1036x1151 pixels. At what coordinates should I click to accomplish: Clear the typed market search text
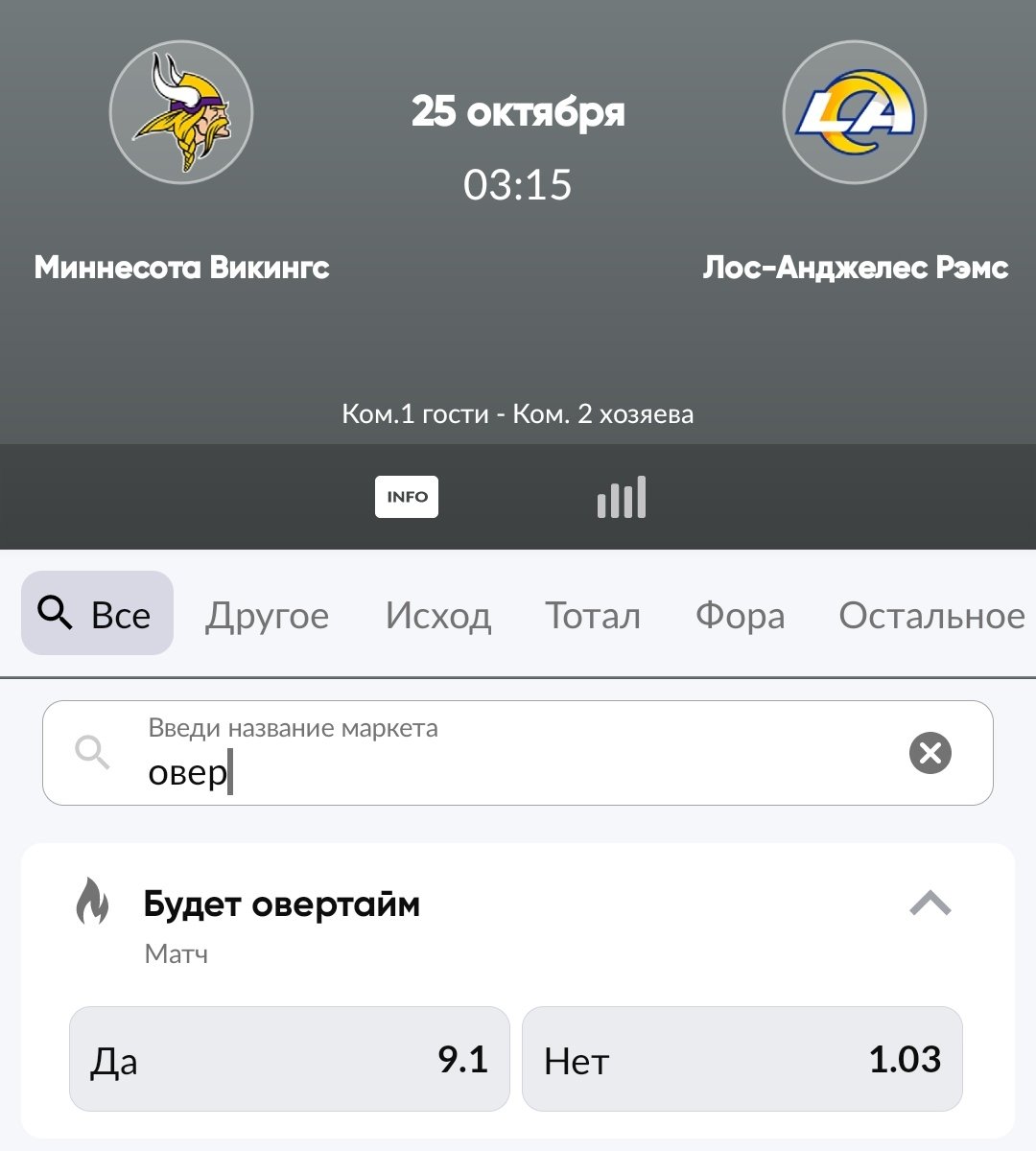[x=930, y=753]
